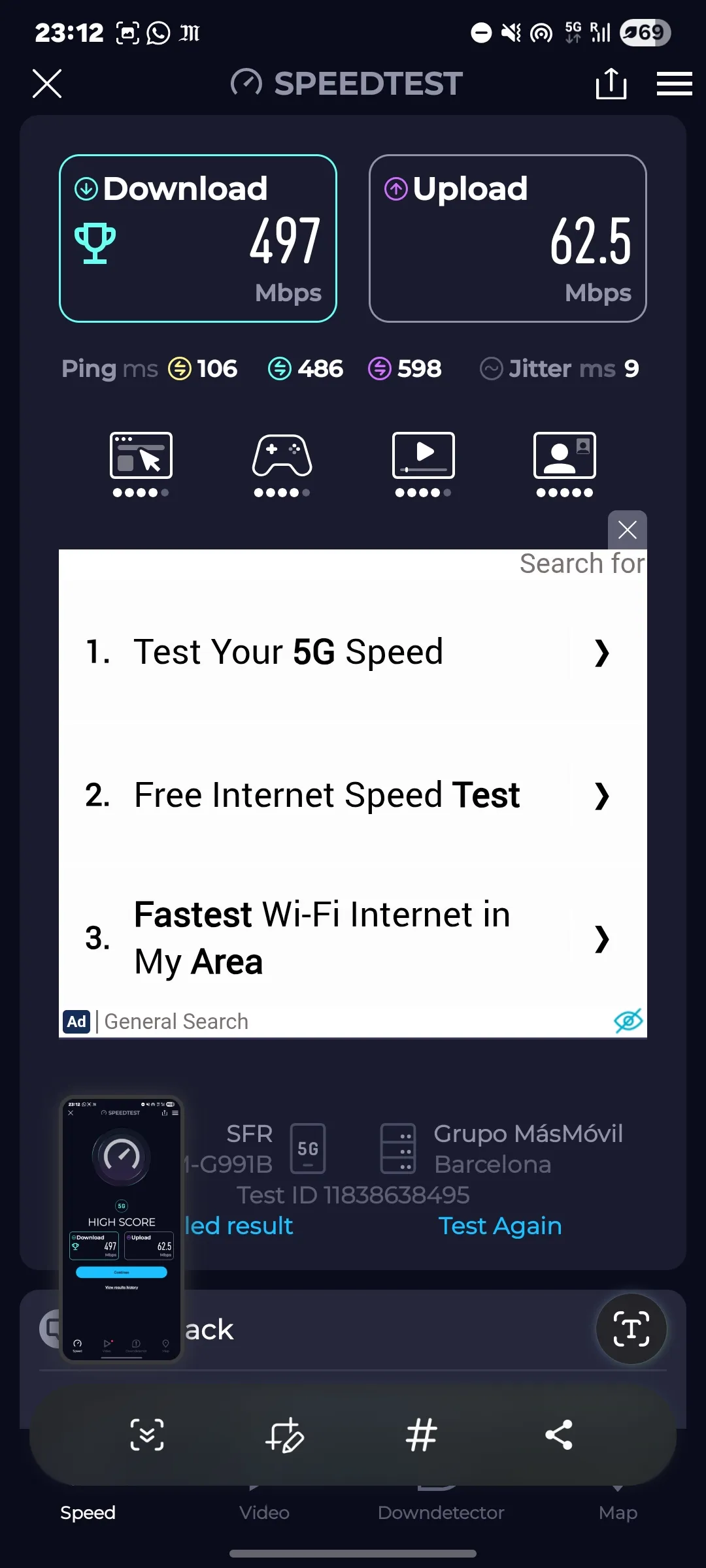This screenshot has height=1568, width=706.
Task: Add a hashtag tag to the screenshot
Action: pos(422,1435)
